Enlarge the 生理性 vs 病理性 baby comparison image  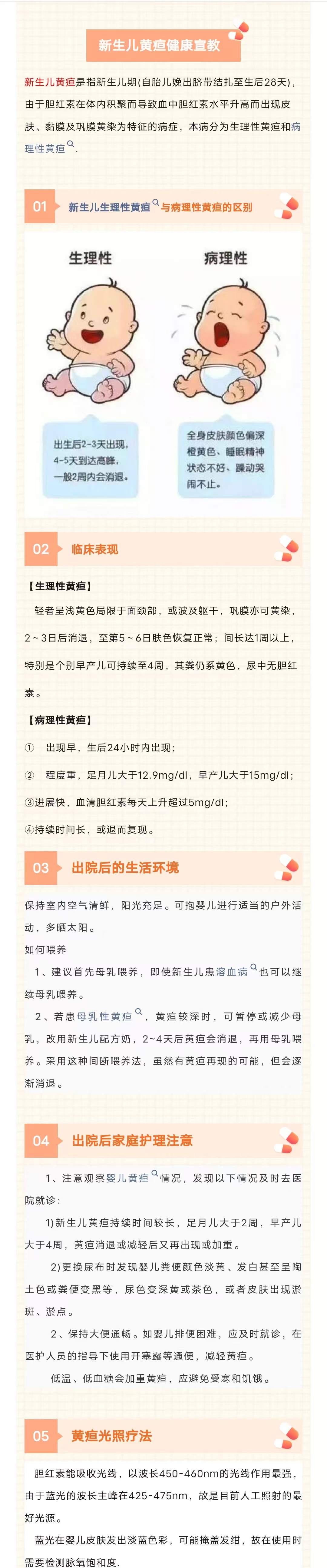163,374
